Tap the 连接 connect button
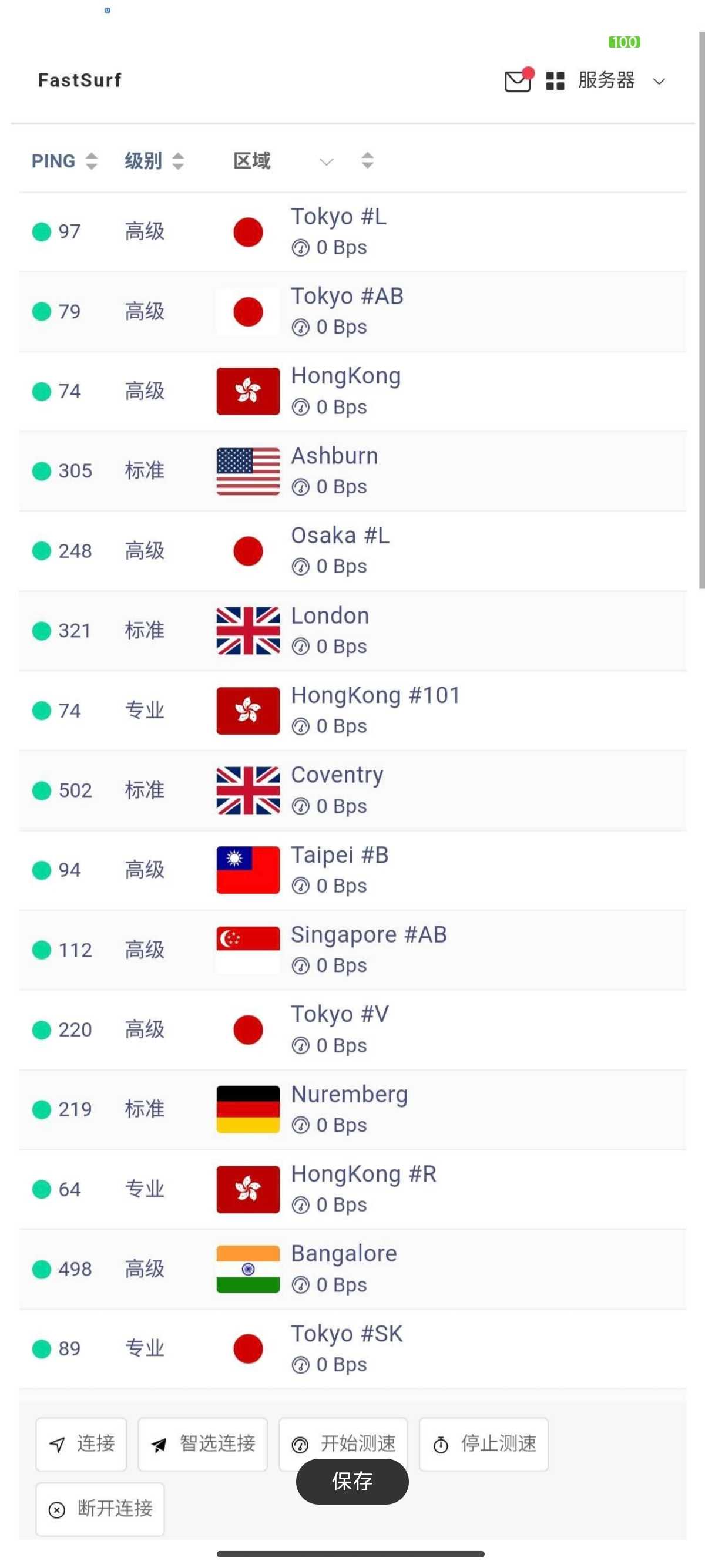705x1568 pixels. click(x=81, y=1444)
